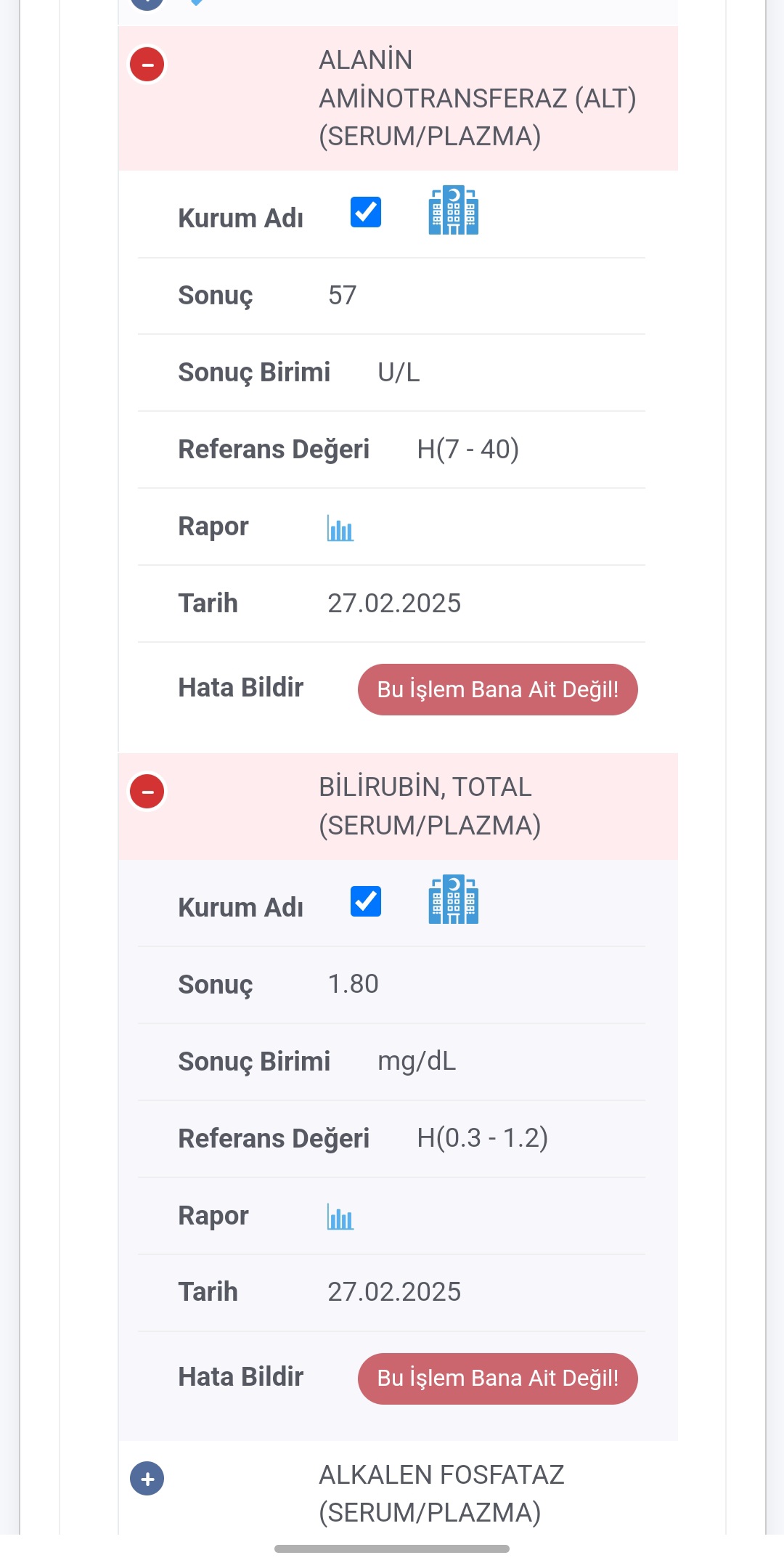Image resolution: width=784 pixels, height=1563 pixels.
Task: Uncheck Kurum Adı checkbox under ALT
Action: coord(366,212)
